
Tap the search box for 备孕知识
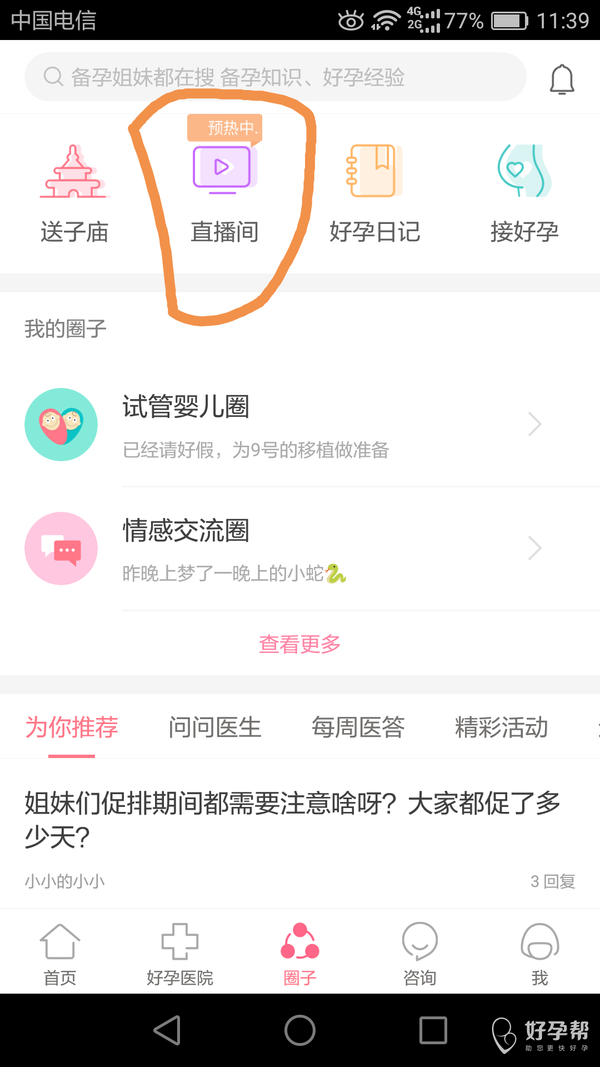[275, 77]
